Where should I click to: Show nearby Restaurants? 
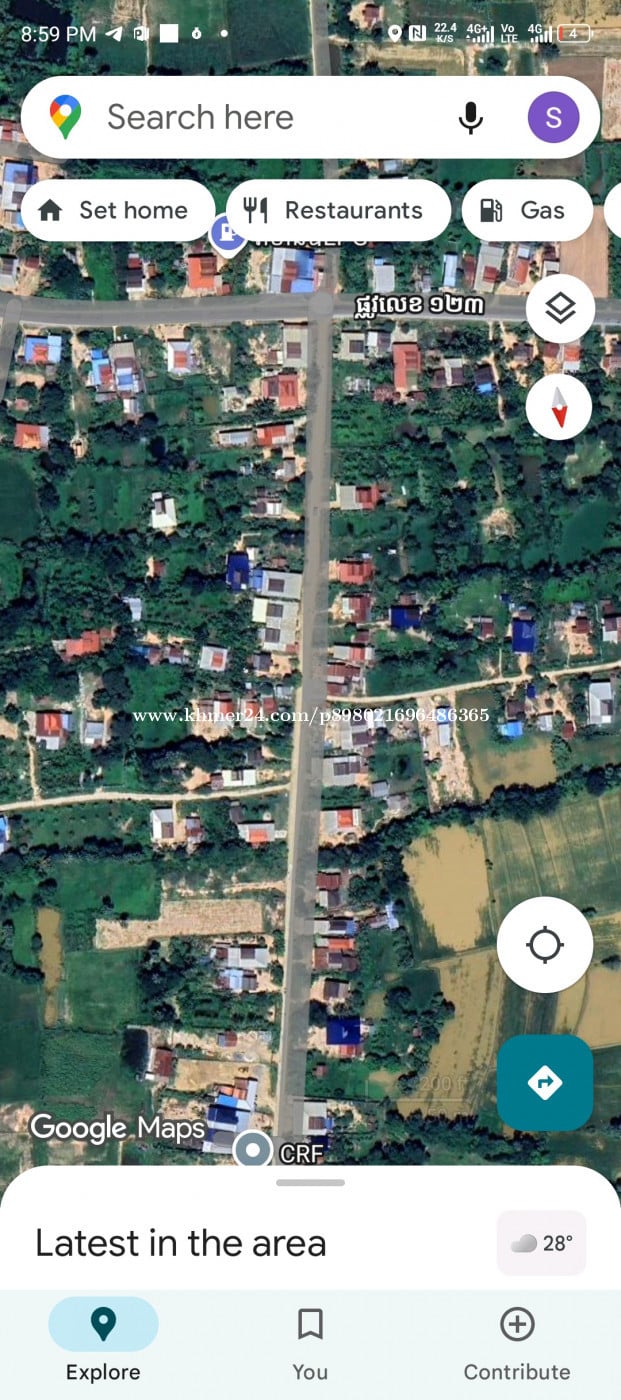[338, 210]
